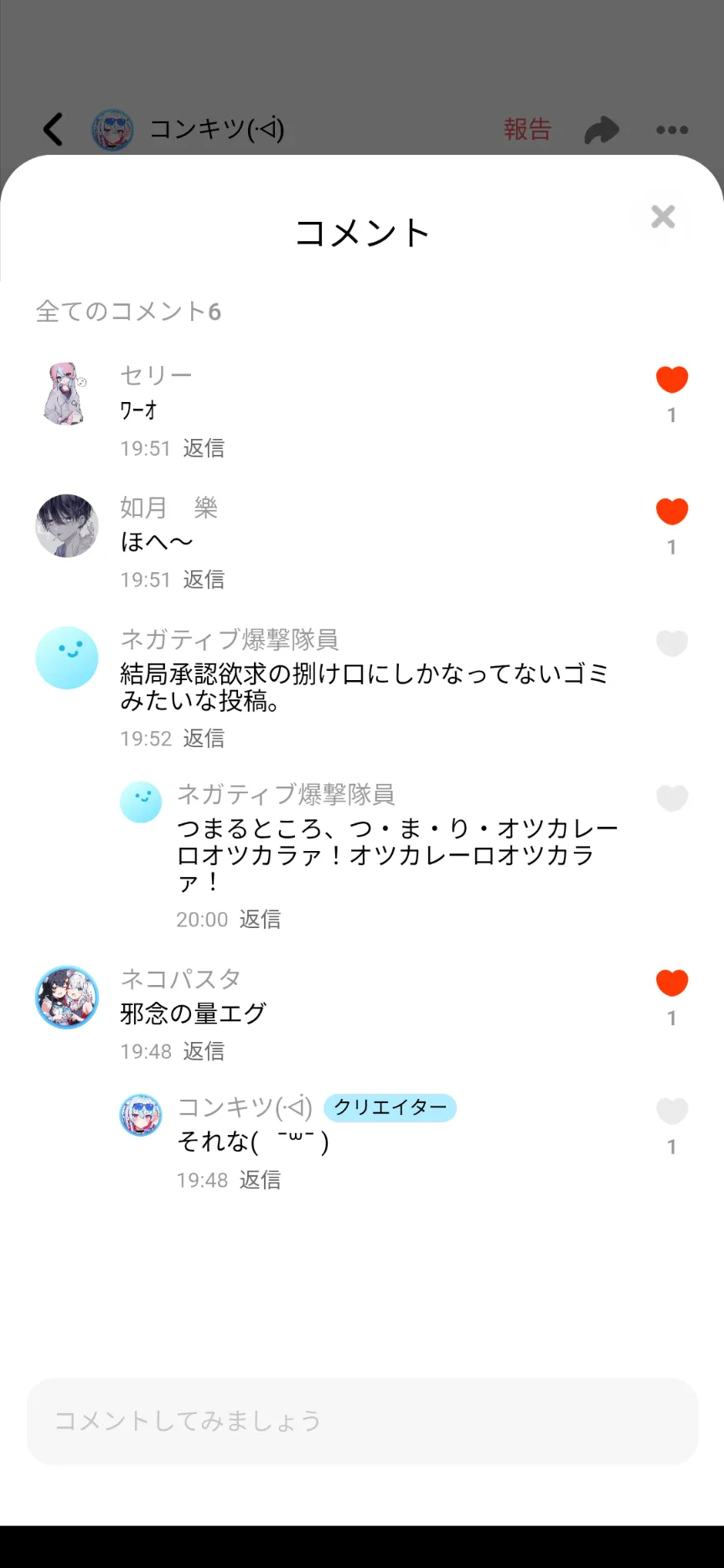
Task: Reply to コンキツ's creator comment
Action: (x=260, y=1180)
